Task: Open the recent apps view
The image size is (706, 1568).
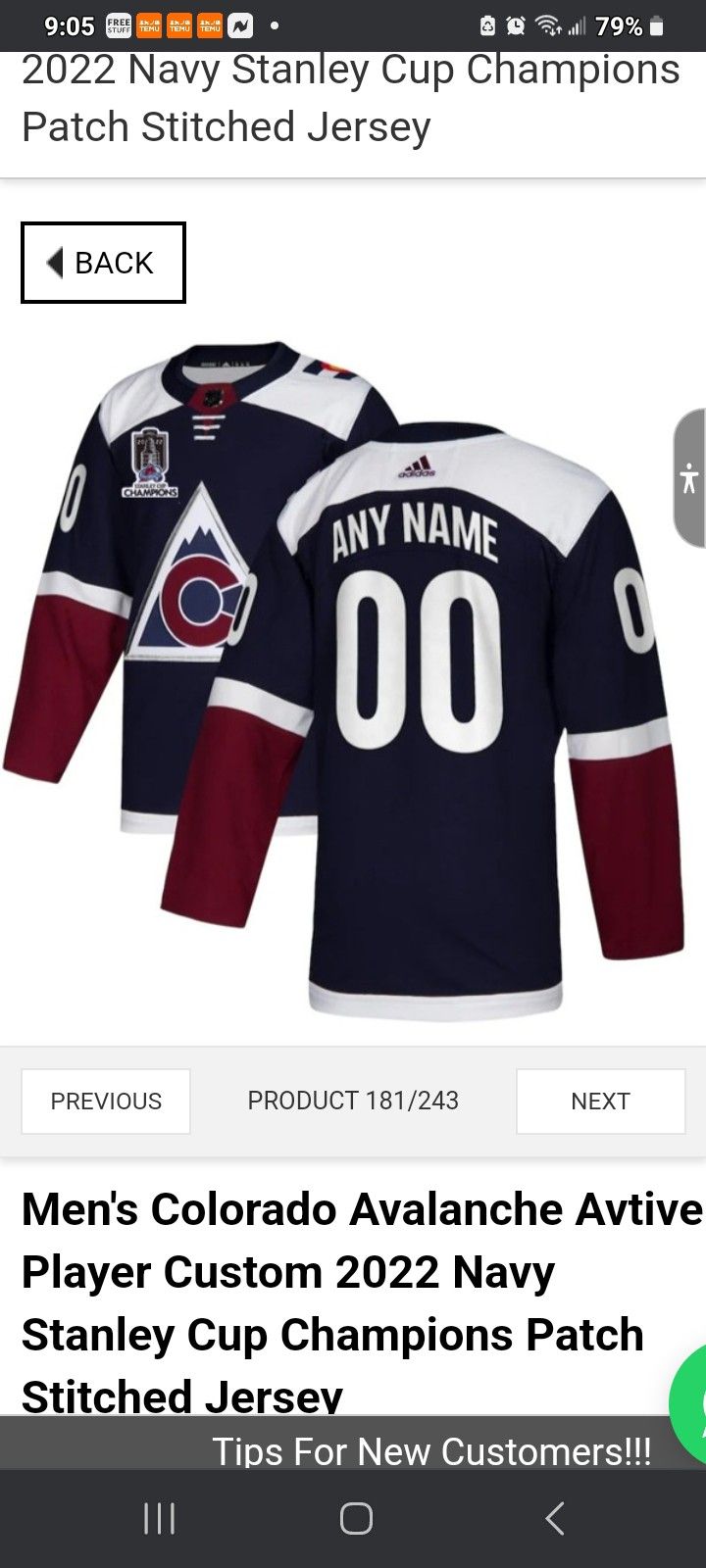Action: (x=159, y=1519)
